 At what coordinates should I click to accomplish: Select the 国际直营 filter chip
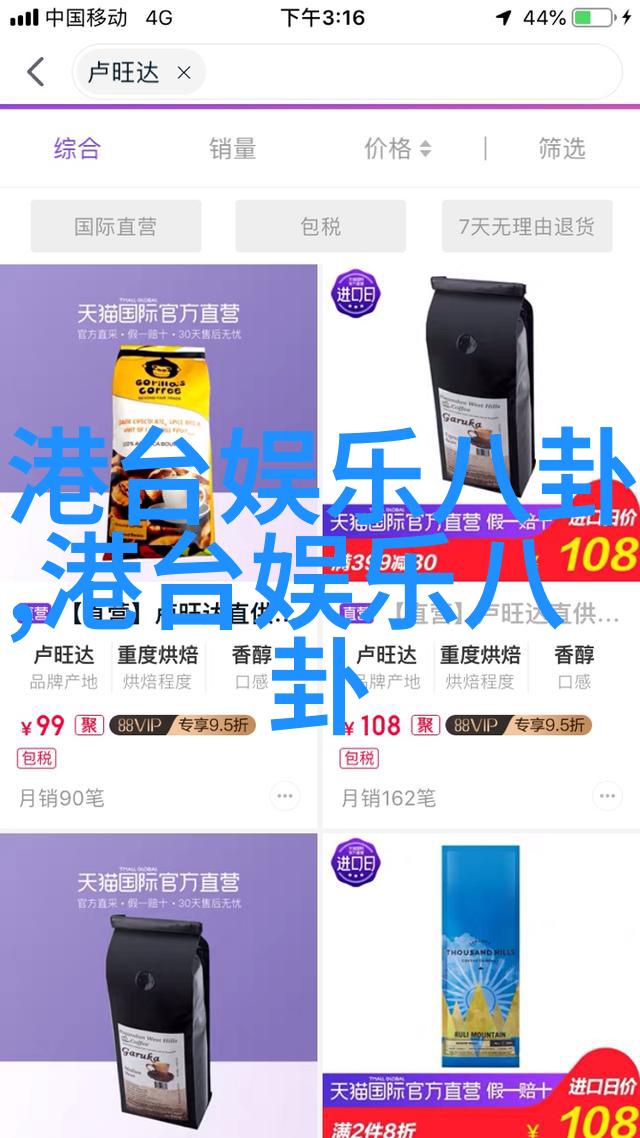pyautogui.click(x=115, y=226)
